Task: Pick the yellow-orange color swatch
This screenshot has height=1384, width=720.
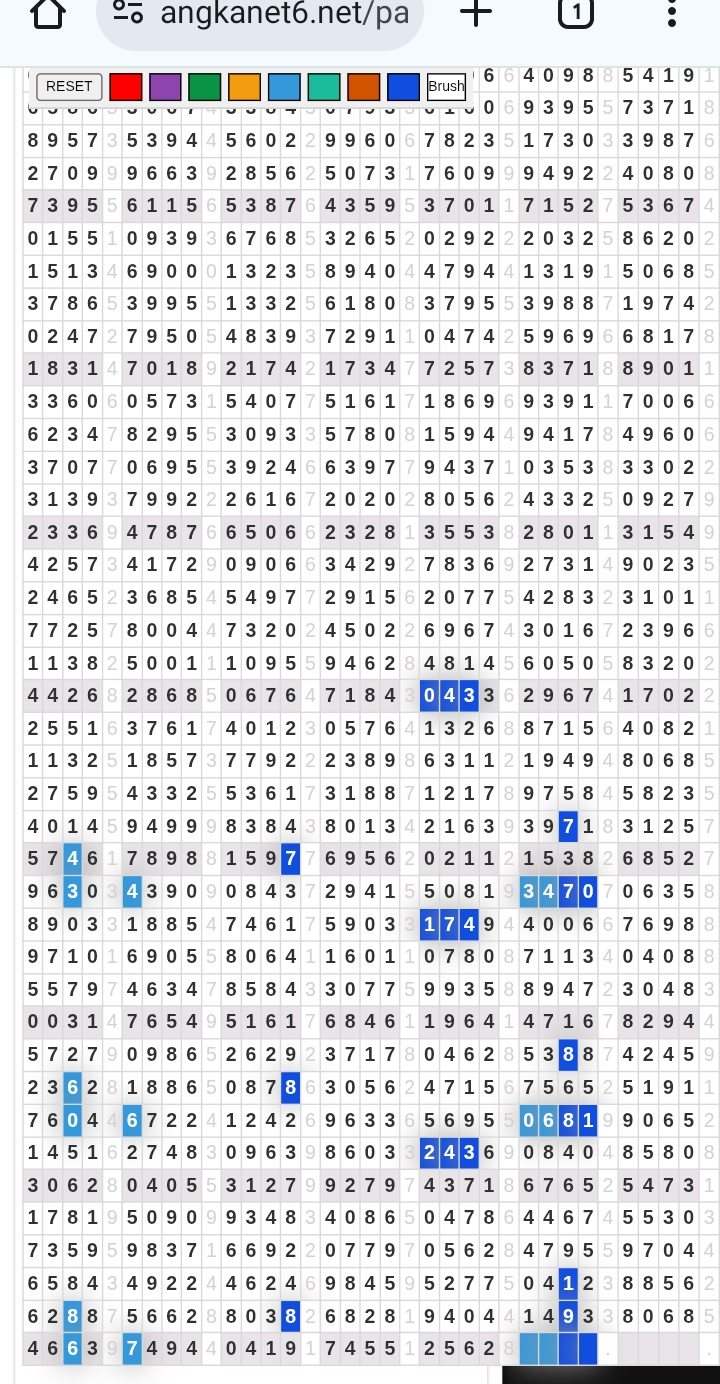Action: coord(244,86)
